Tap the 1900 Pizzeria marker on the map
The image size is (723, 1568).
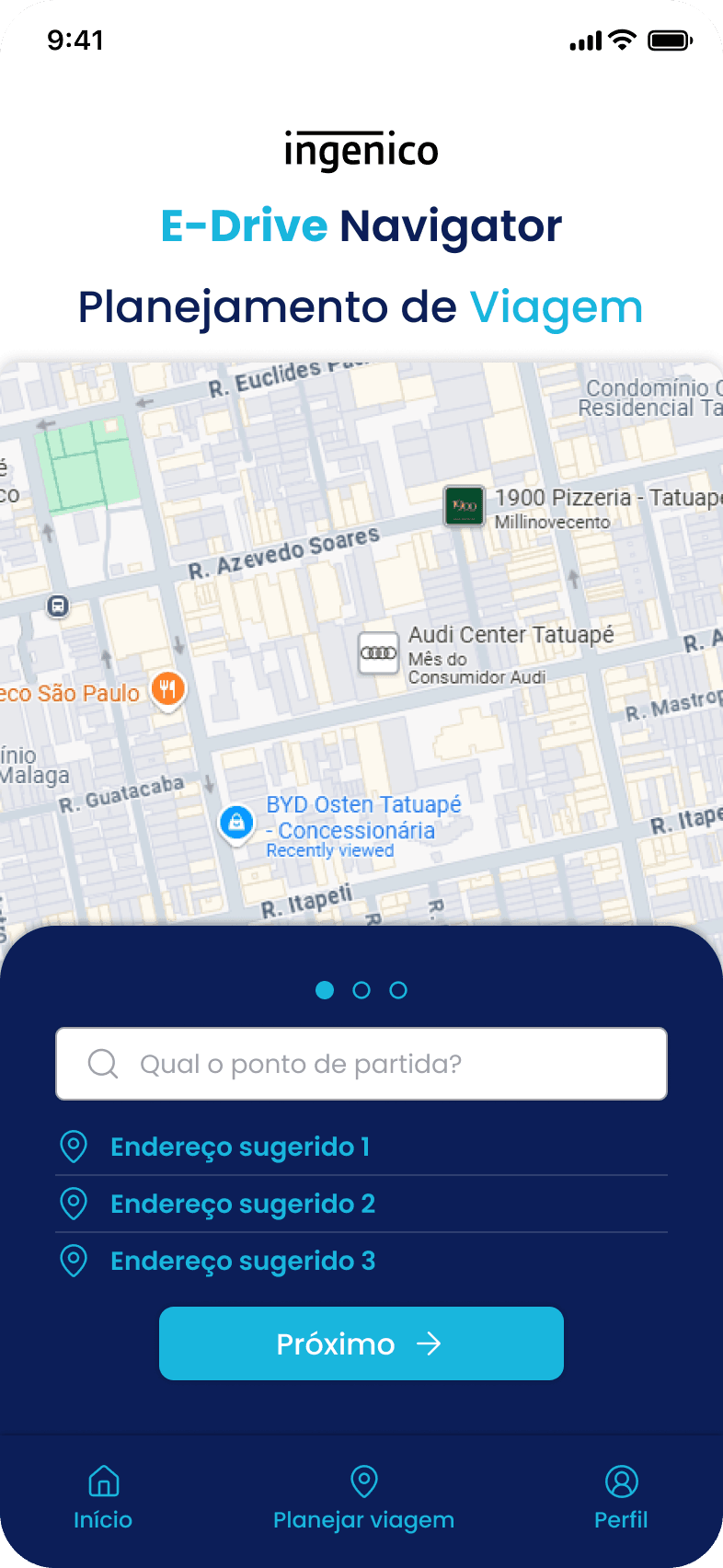point(465,506)
